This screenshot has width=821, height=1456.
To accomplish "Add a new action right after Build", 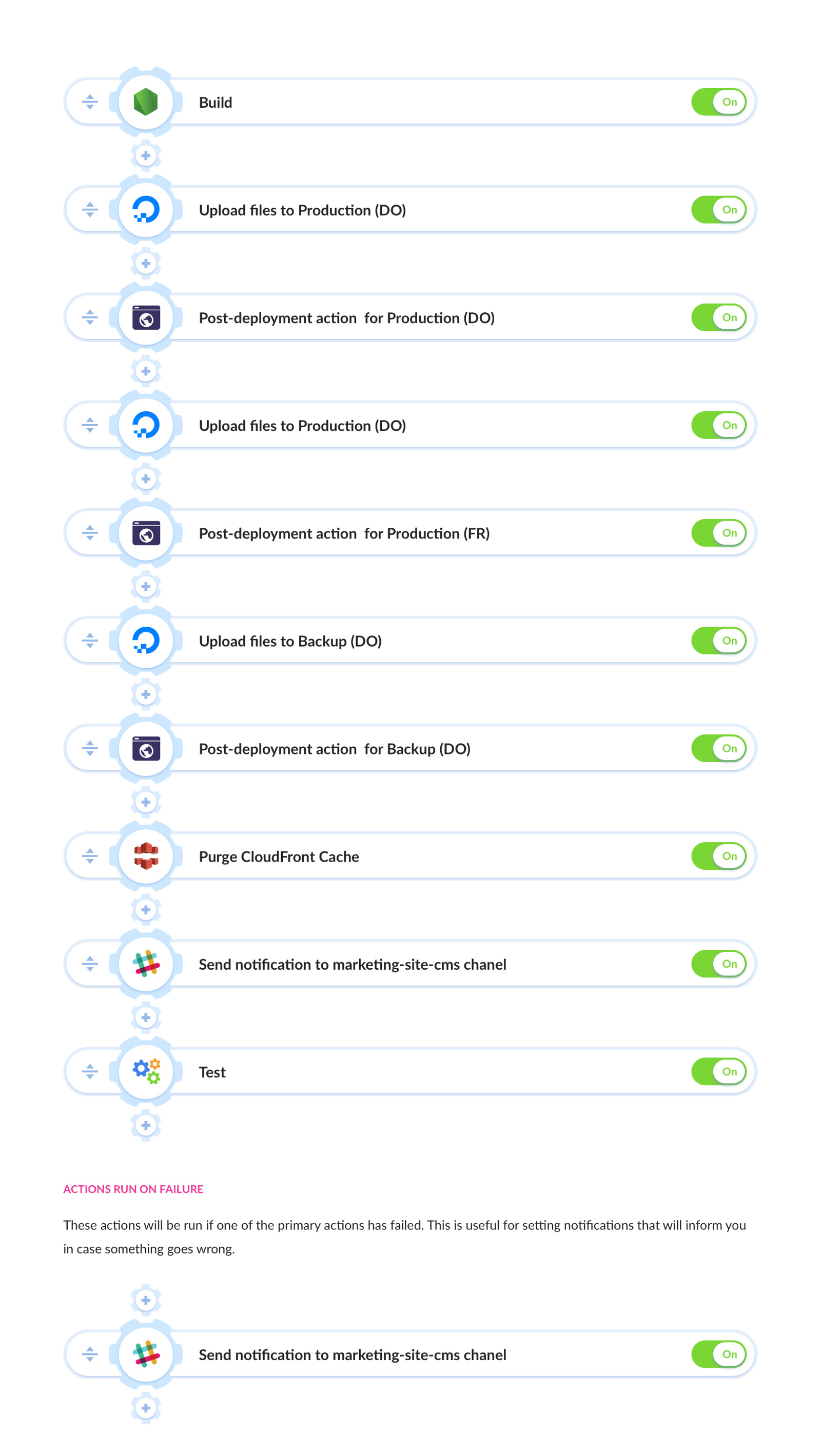I will point(146,155).
